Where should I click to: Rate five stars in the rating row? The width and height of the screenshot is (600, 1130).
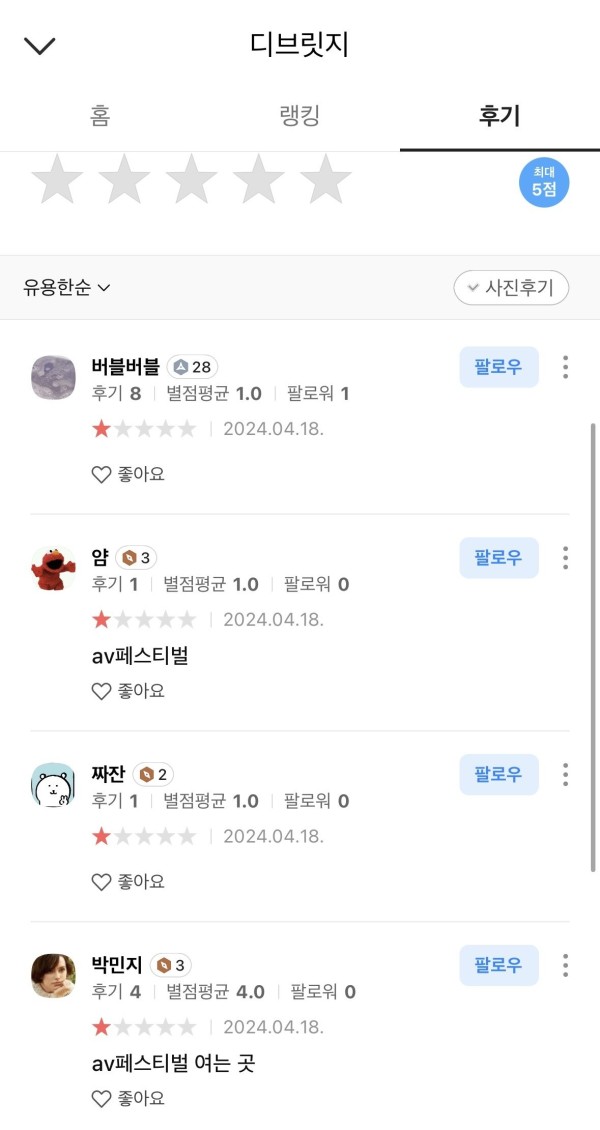pyautogui.click(x=326, y=181)
